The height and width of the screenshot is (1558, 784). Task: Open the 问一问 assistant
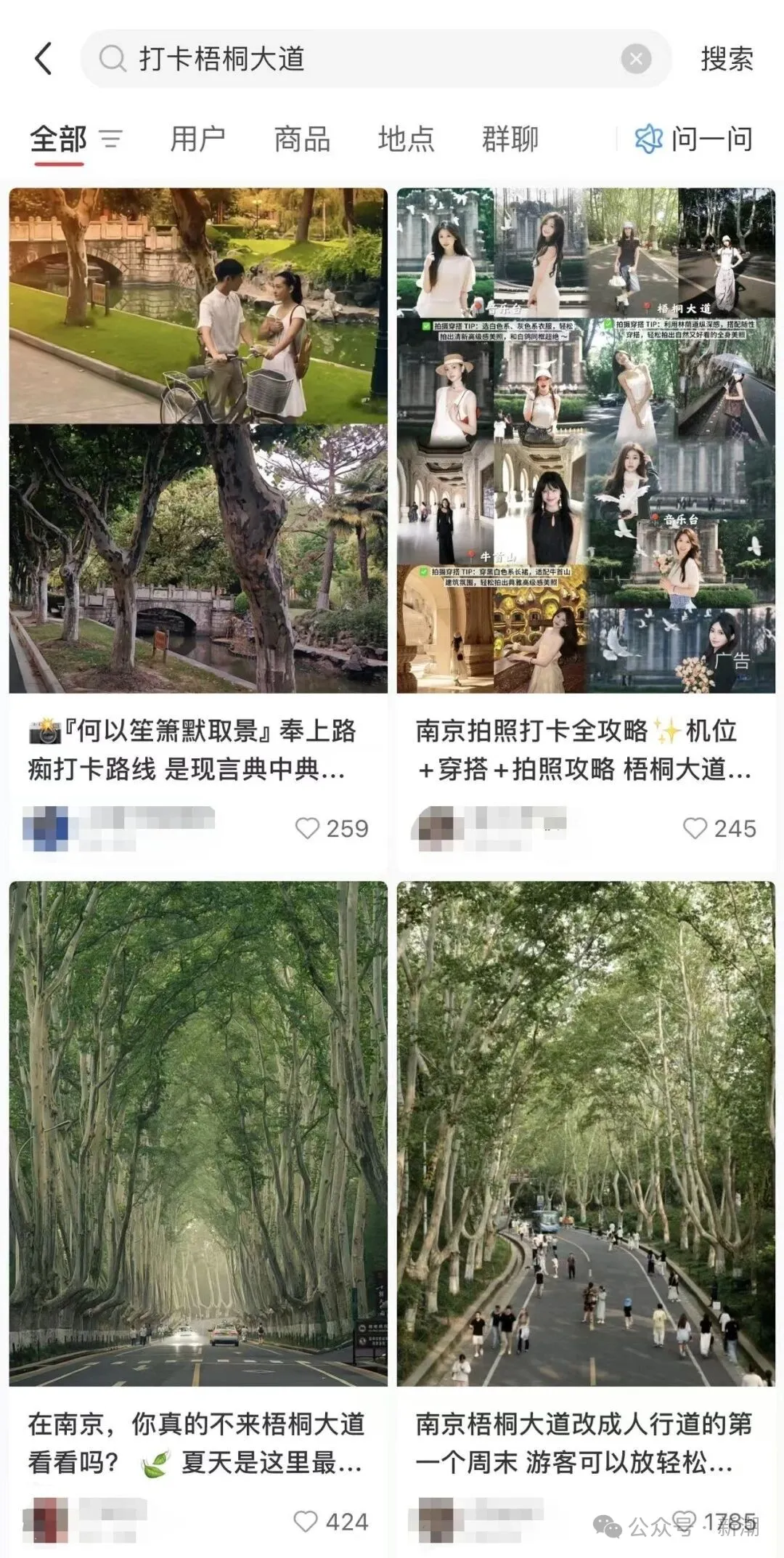click(x=694, y=139)
